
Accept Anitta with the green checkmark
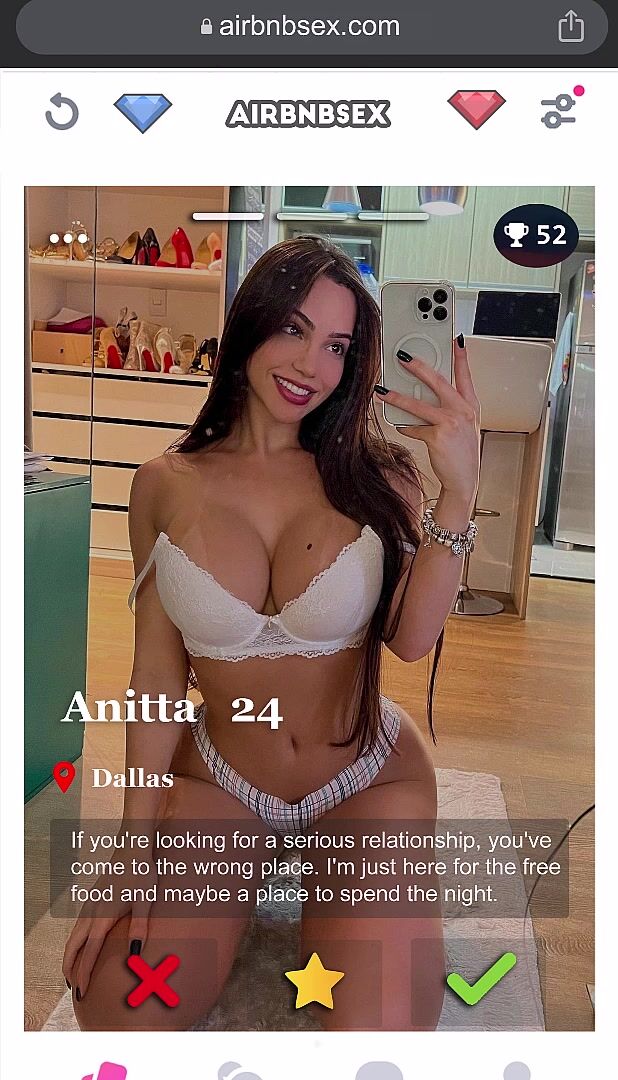481,979
